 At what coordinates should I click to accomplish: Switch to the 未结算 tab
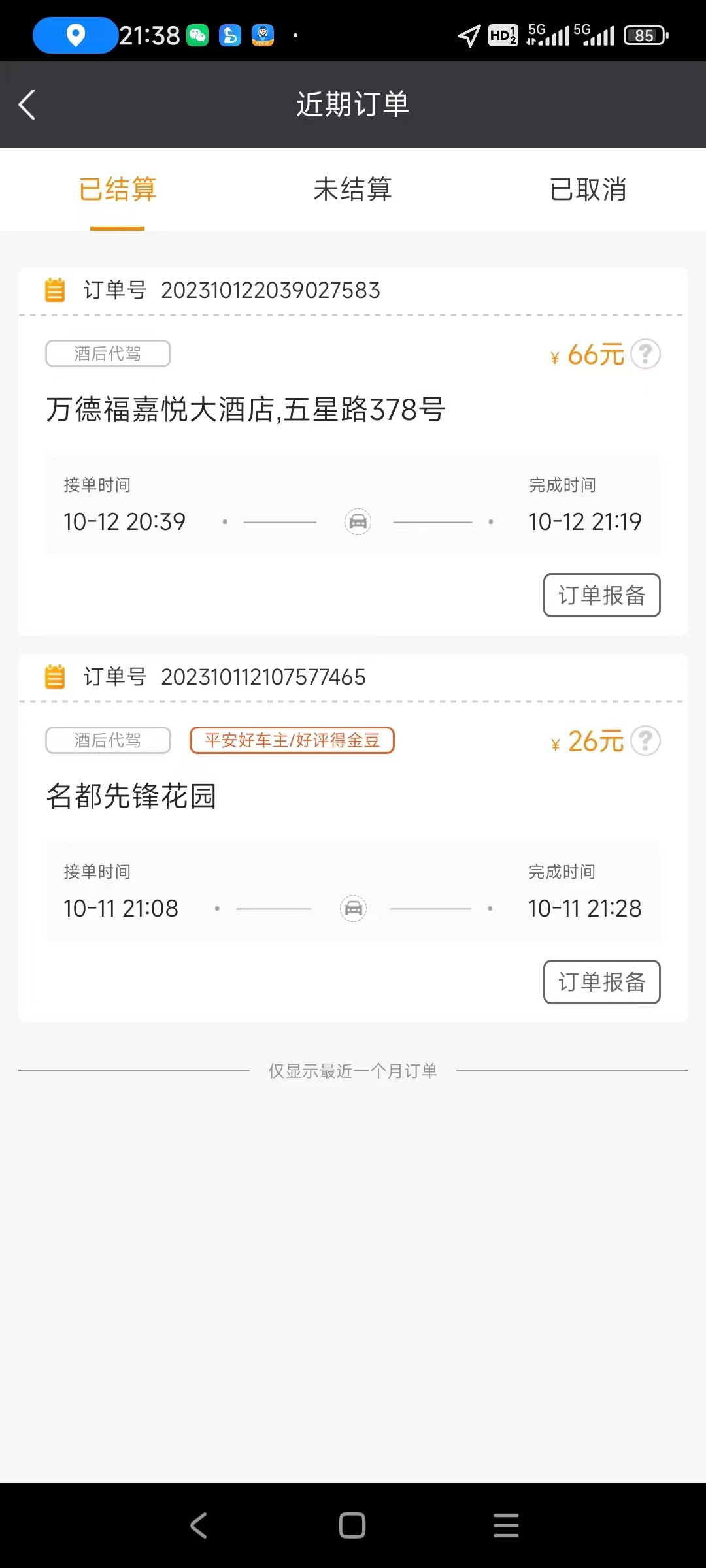pyautogui.click(x=352, y=189)
